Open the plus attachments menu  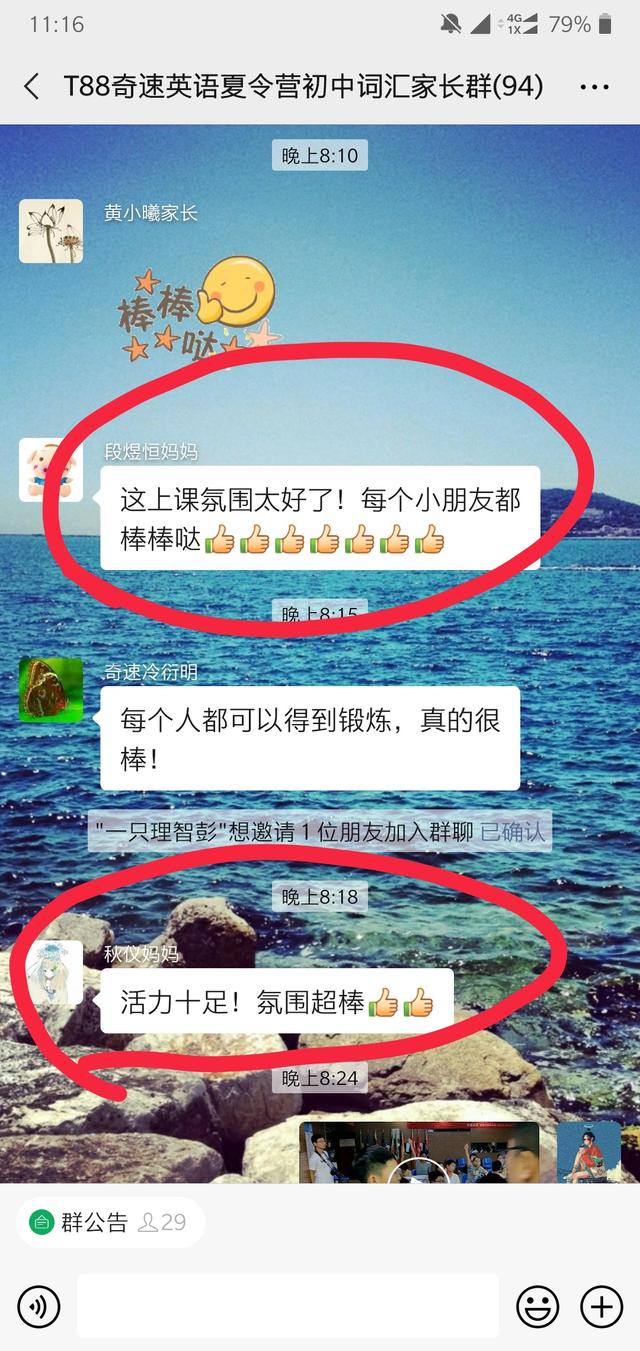click(601, 1306)
